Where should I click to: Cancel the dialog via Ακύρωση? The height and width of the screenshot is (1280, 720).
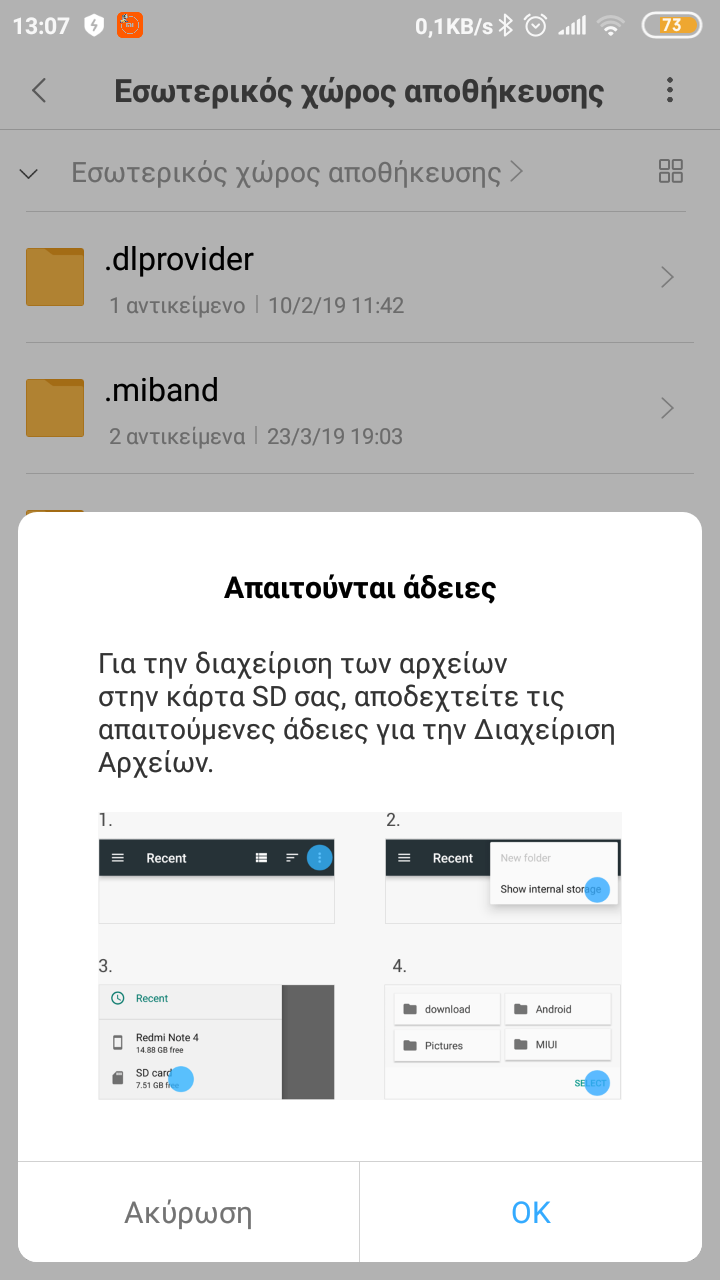[188, 1212]
